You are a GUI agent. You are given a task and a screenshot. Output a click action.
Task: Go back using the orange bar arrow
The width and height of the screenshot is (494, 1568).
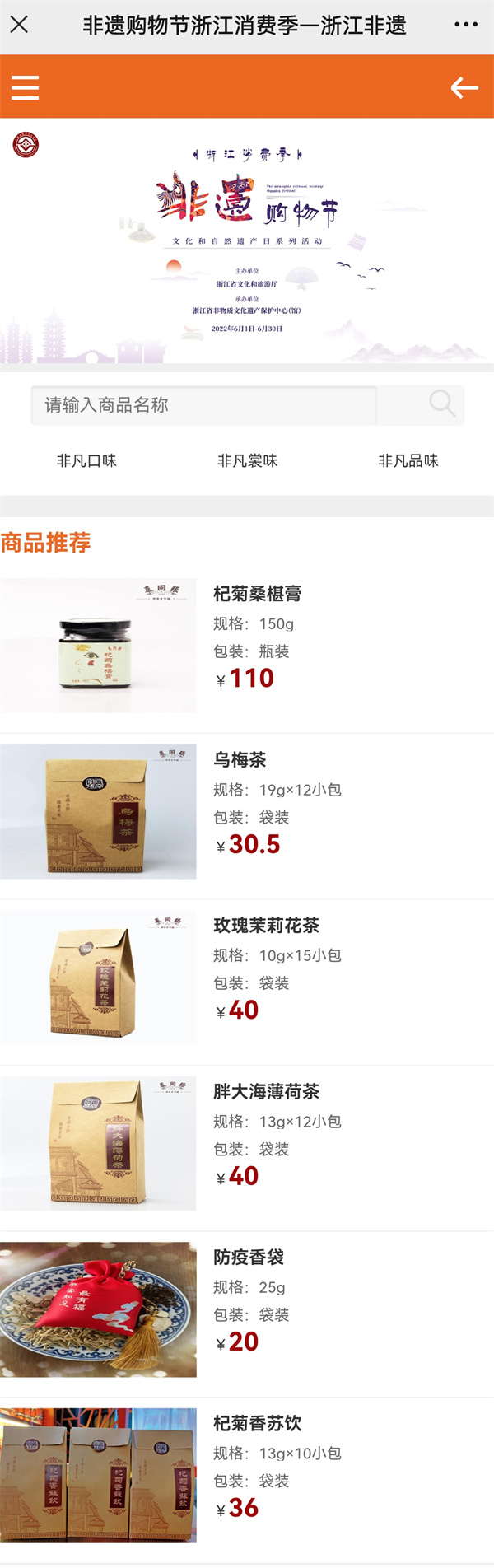(x=464, y=87)
